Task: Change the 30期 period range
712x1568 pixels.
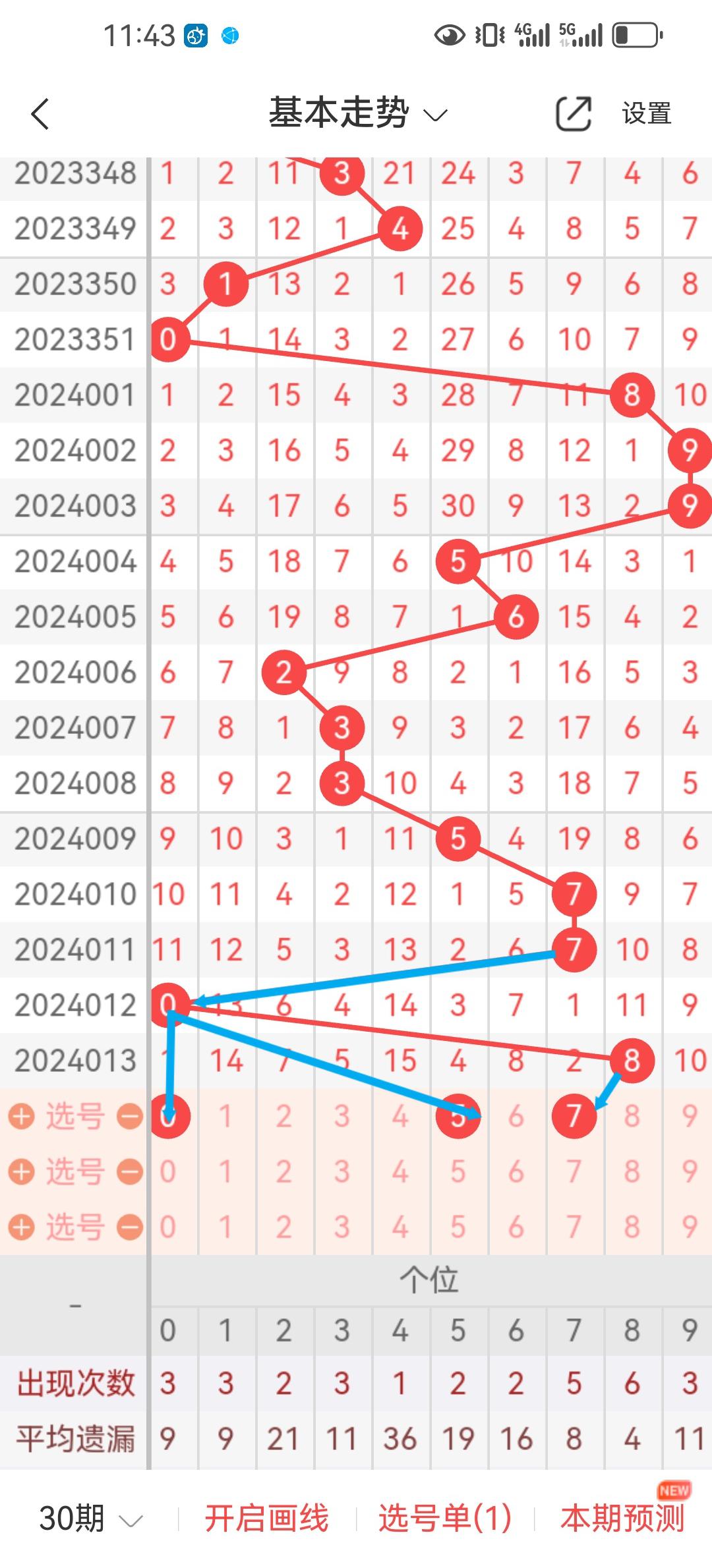Action: tap(90, 1518)
